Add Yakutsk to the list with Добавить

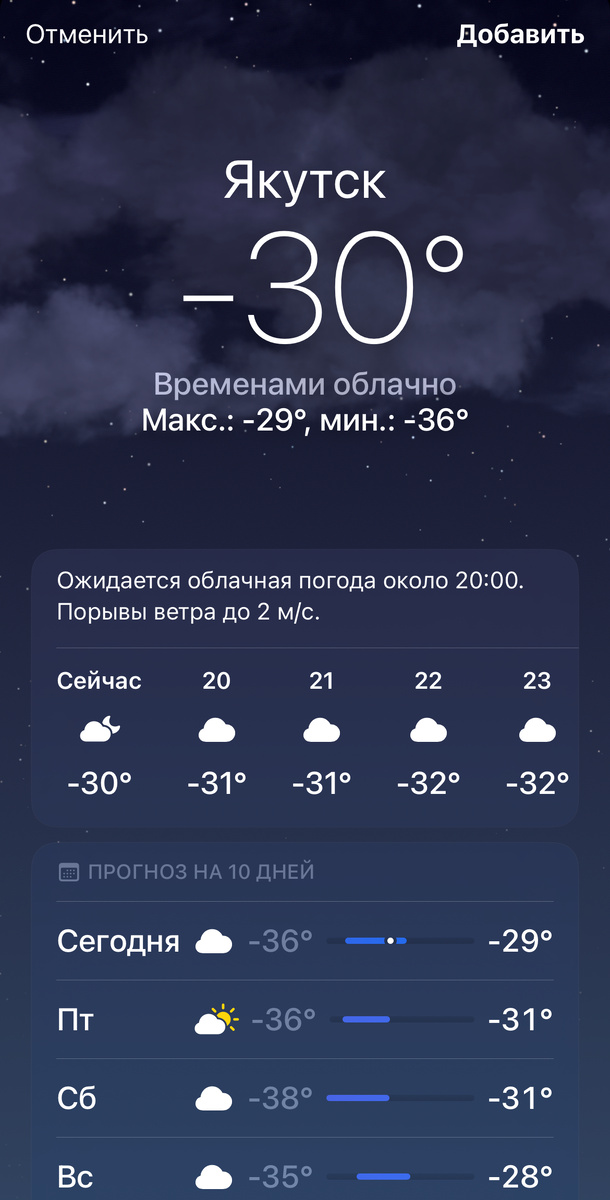(x=520, y=35)
